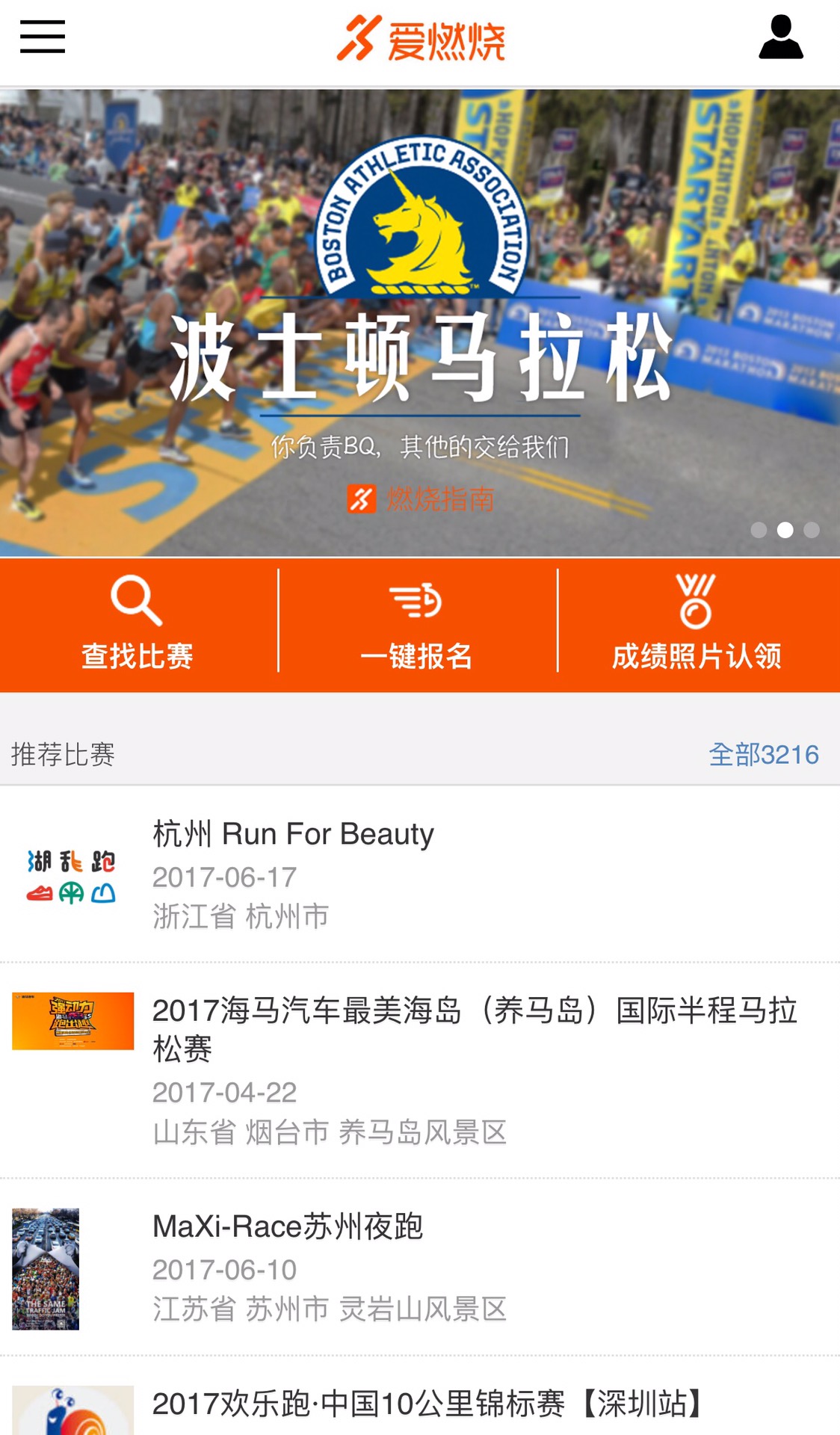View all races via 全部3216
Image resolution: width=840 pixels, height=1435 pixels.
click(x=763, y=754)
